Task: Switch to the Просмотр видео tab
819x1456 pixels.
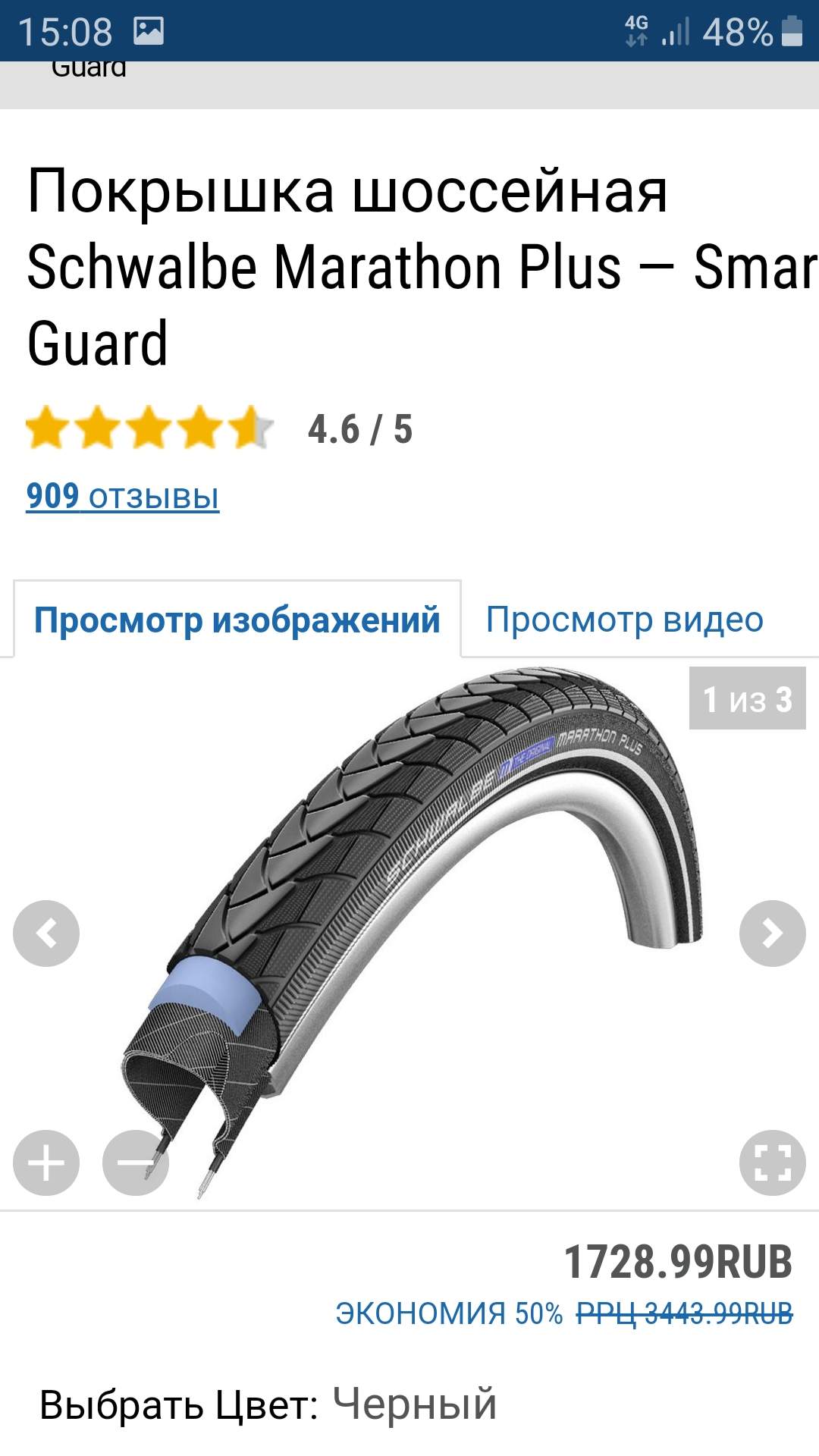Action: tap(624, 620)
